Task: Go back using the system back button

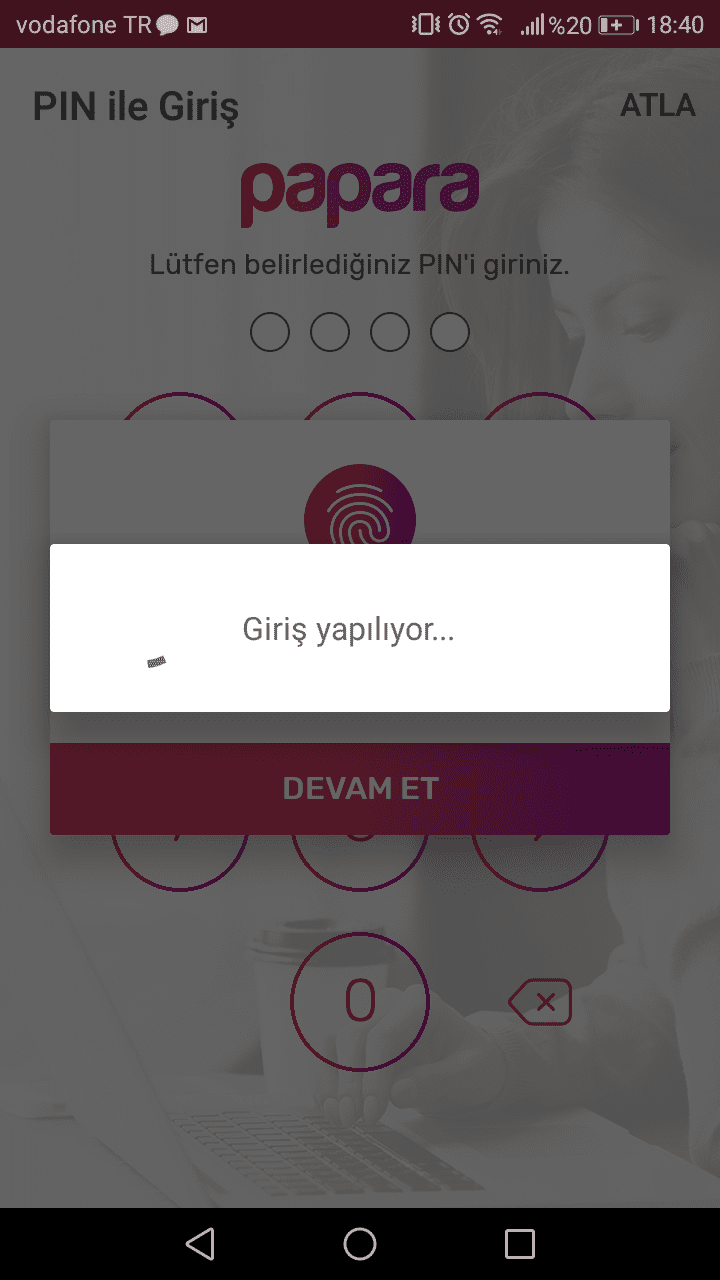Action: pyautogui.click(x=200, y=1244)
